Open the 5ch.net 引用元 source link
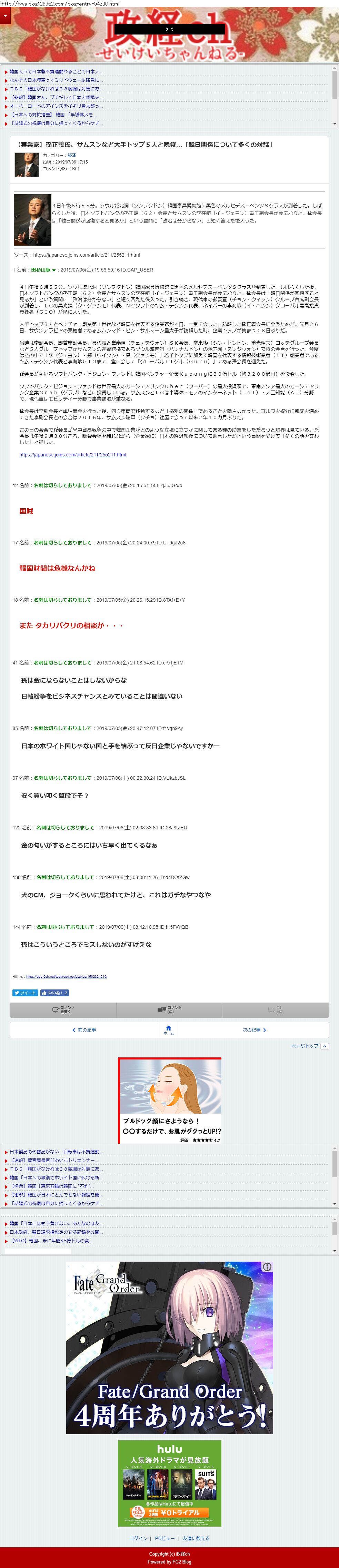339x1568 pixels. (x=66, y=976)
